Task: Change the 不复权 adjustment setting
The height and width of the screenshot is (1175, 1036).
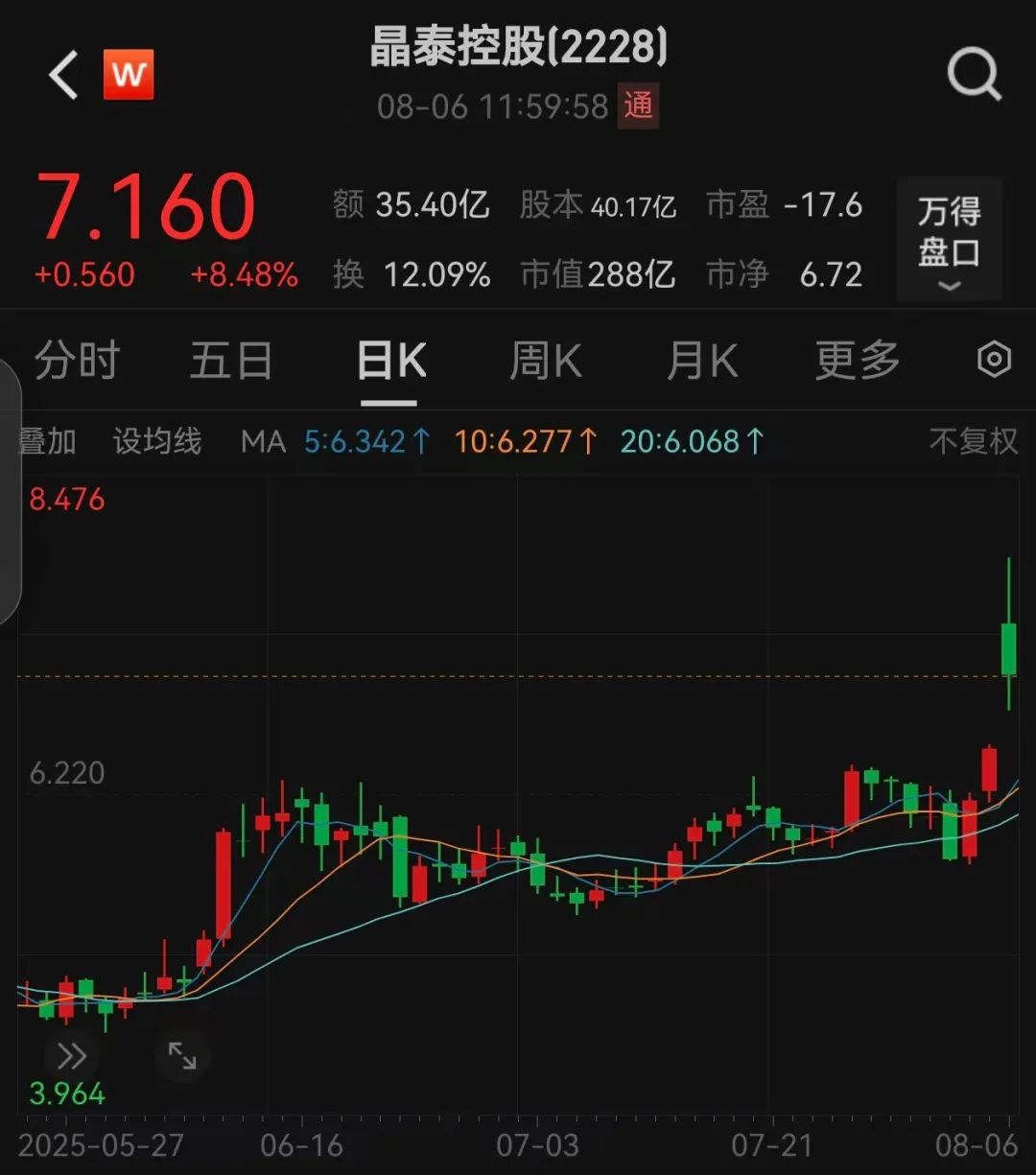Action: 973,441
